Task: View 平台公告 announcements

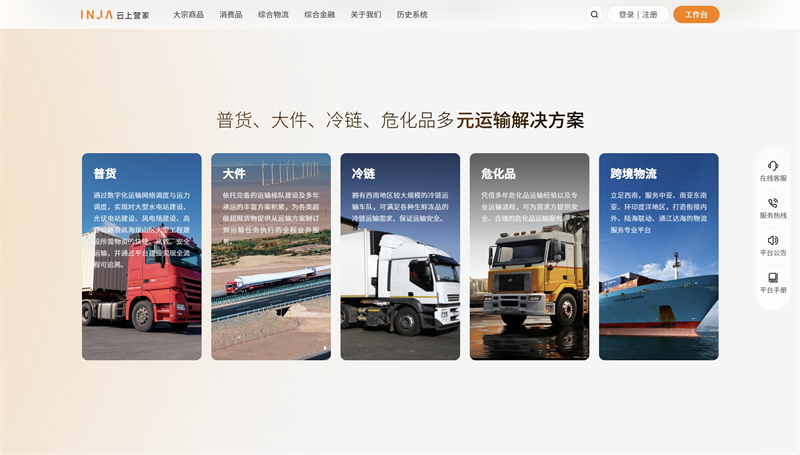Action: [x=773, y=245]
